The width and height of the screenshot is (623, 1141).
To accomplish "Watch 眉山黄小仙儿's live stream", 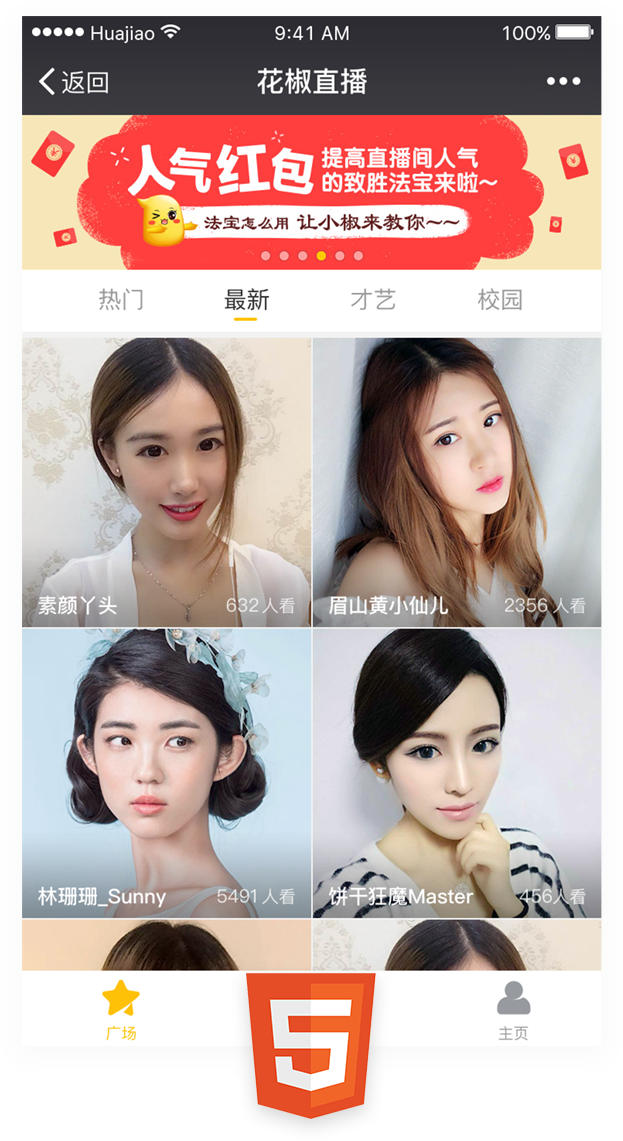I will point(457,481).
